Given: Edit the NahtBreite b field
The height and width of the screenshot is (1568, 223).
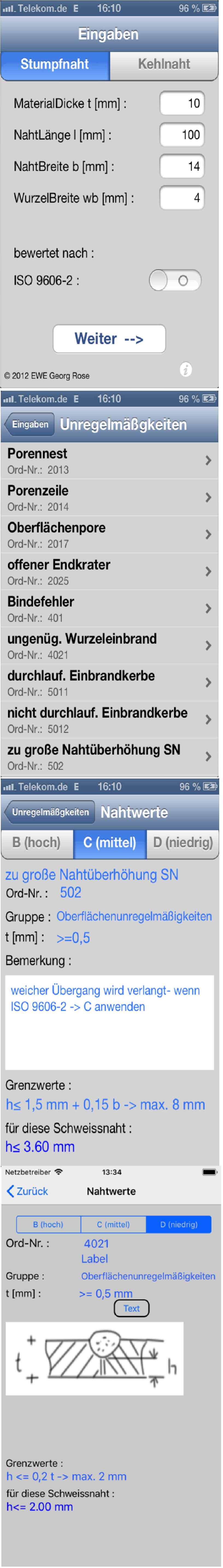Looking at the screenshot, I should coord(181,166).
